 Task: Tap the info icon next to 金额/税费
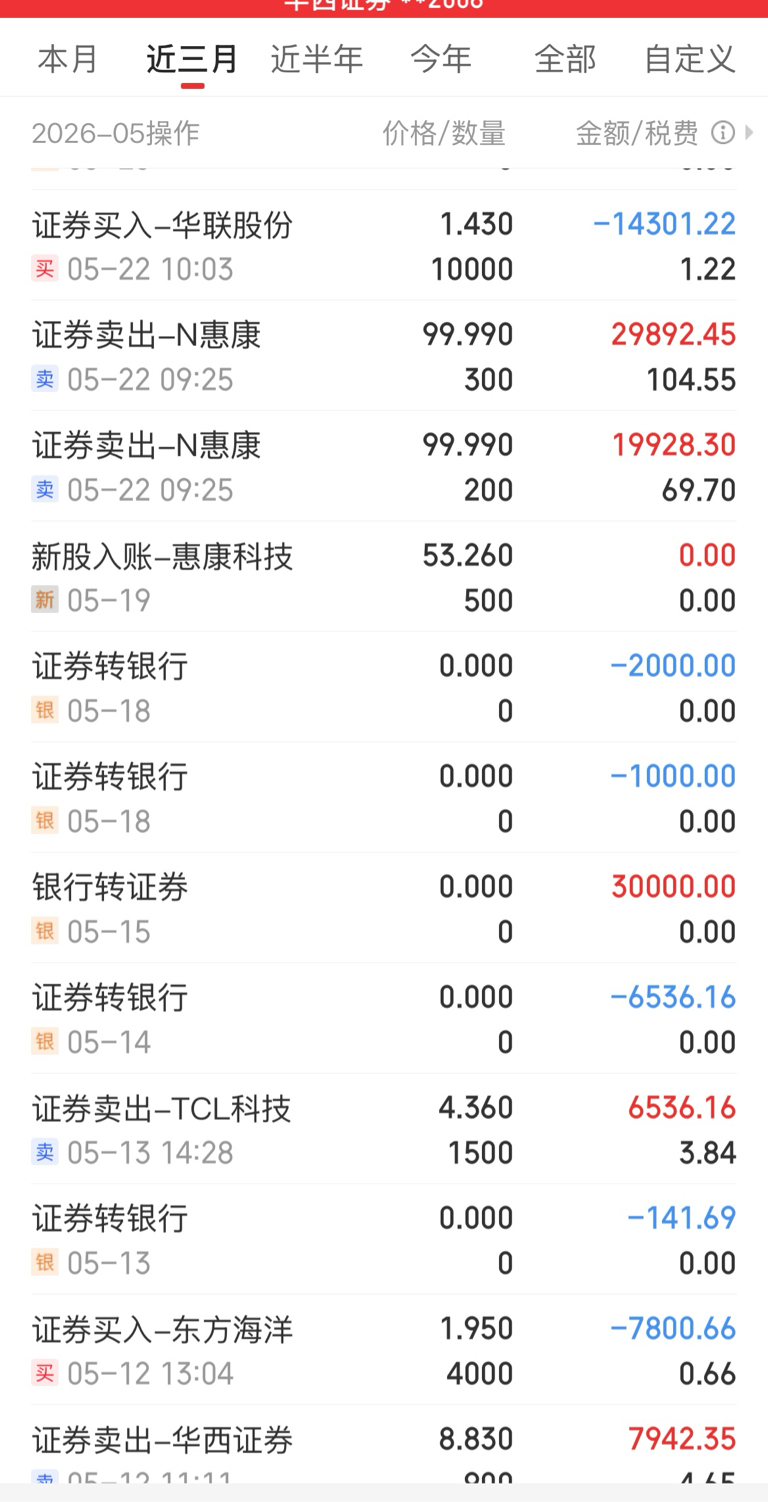point(723,132)
